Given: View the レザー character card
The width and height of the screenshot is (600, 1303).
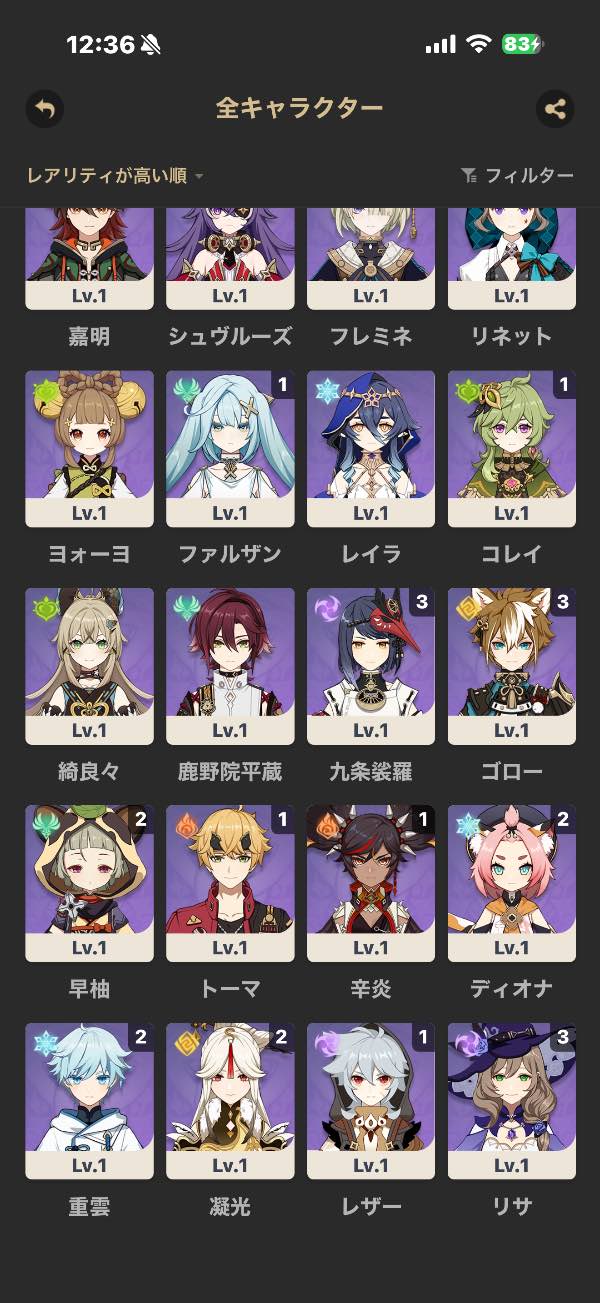Looking at the screenshot, I should [371, 1100].
